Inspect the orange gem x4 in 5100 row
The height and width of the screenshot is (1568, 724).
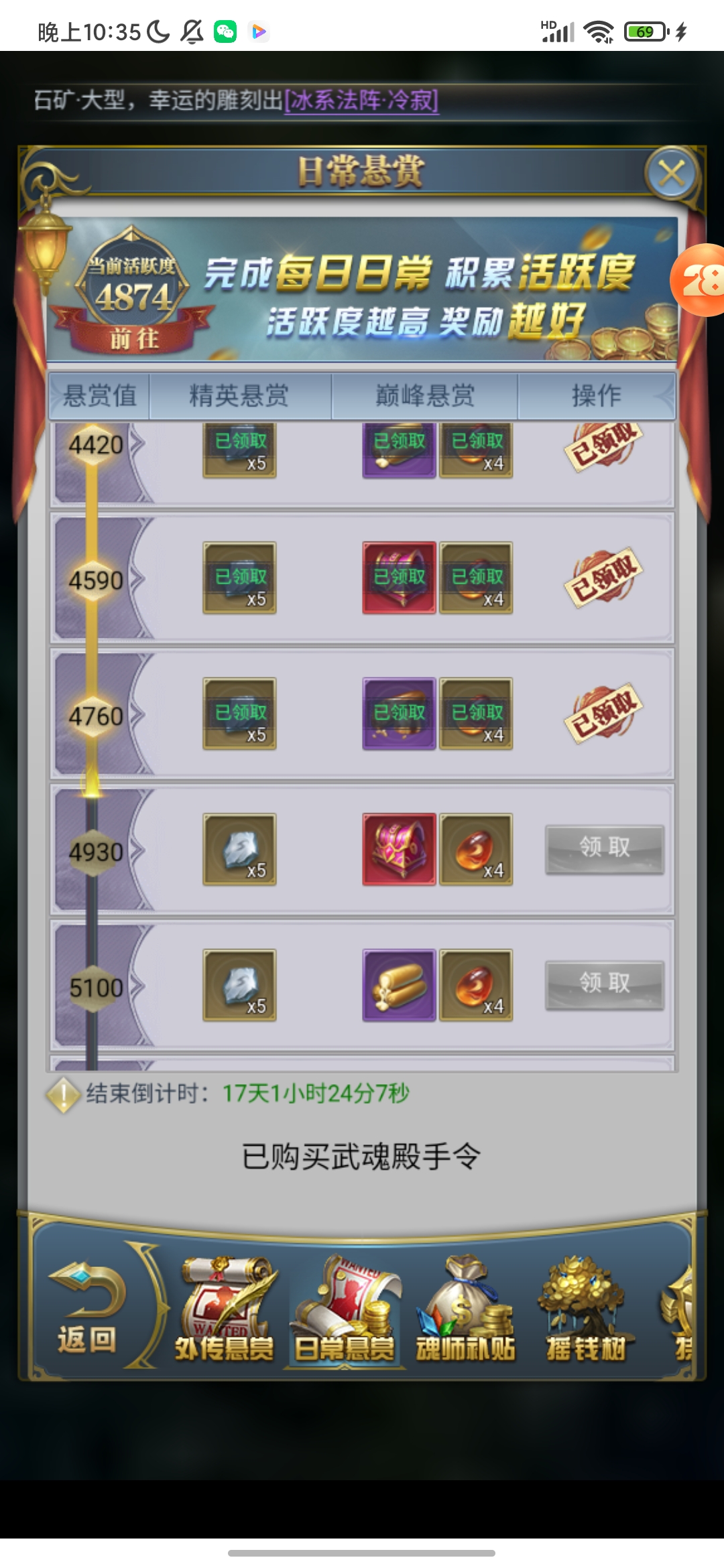click(476, 985)
